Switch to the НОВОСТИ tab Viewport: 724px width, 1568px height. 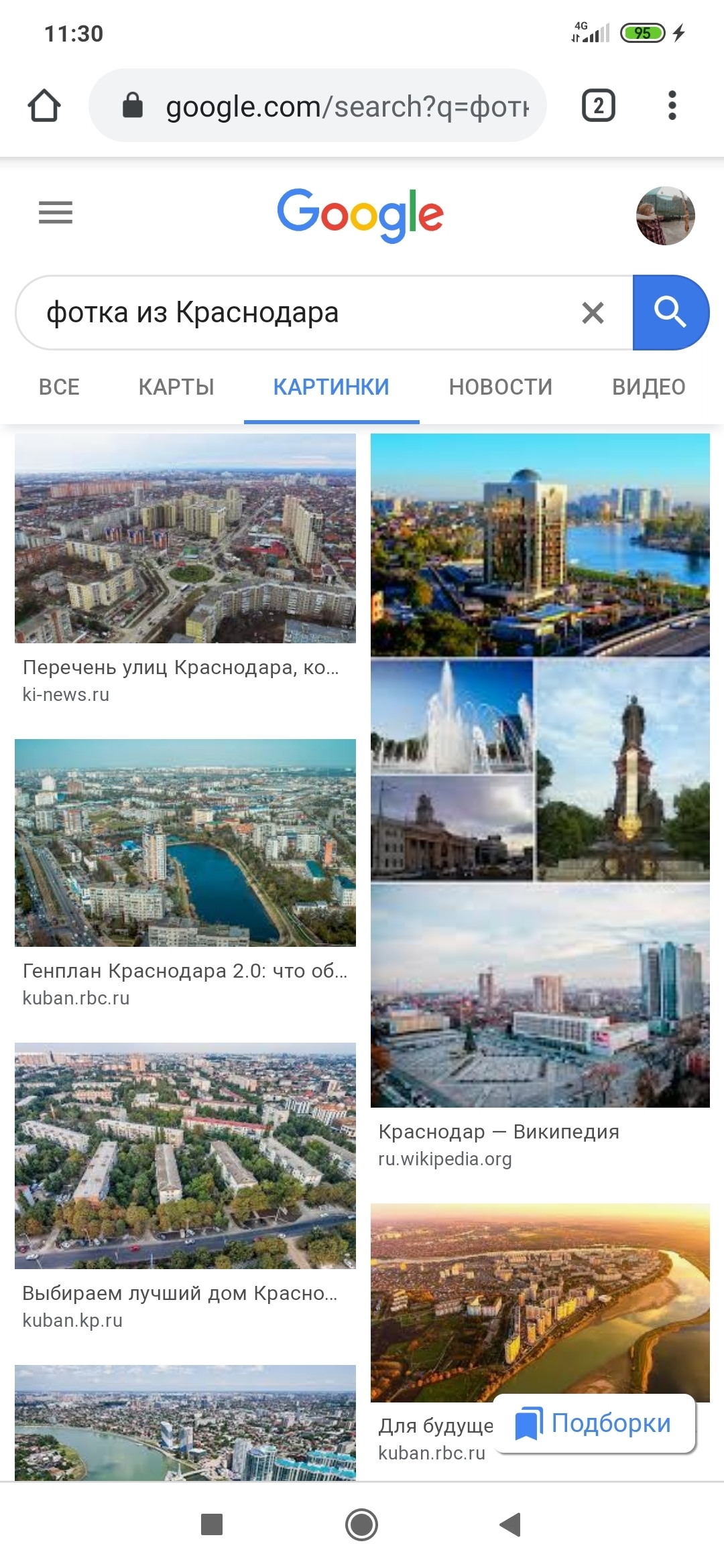(500, 387)
